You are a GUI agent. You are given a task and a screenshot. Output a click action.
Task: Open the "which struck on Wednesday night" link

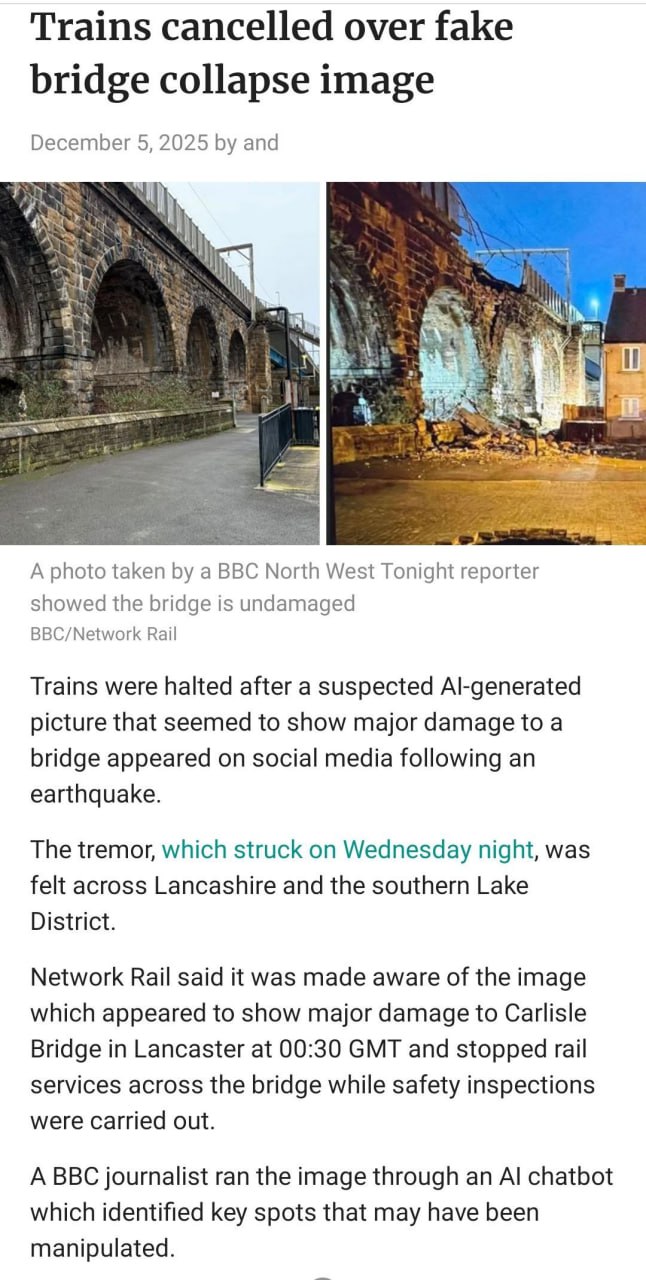348,850
